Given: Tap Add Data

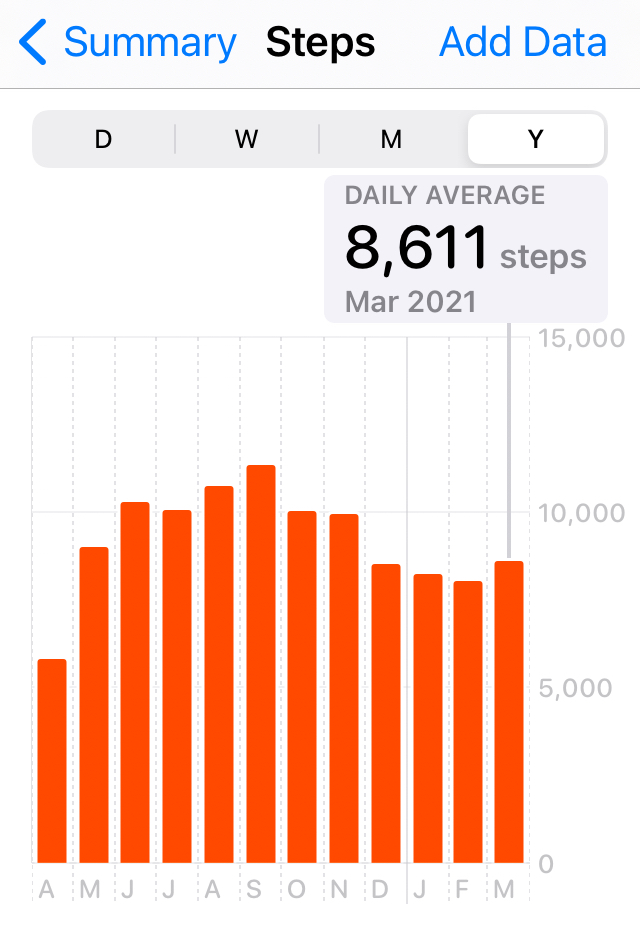Looking at the screenshot, I should 523,43.
